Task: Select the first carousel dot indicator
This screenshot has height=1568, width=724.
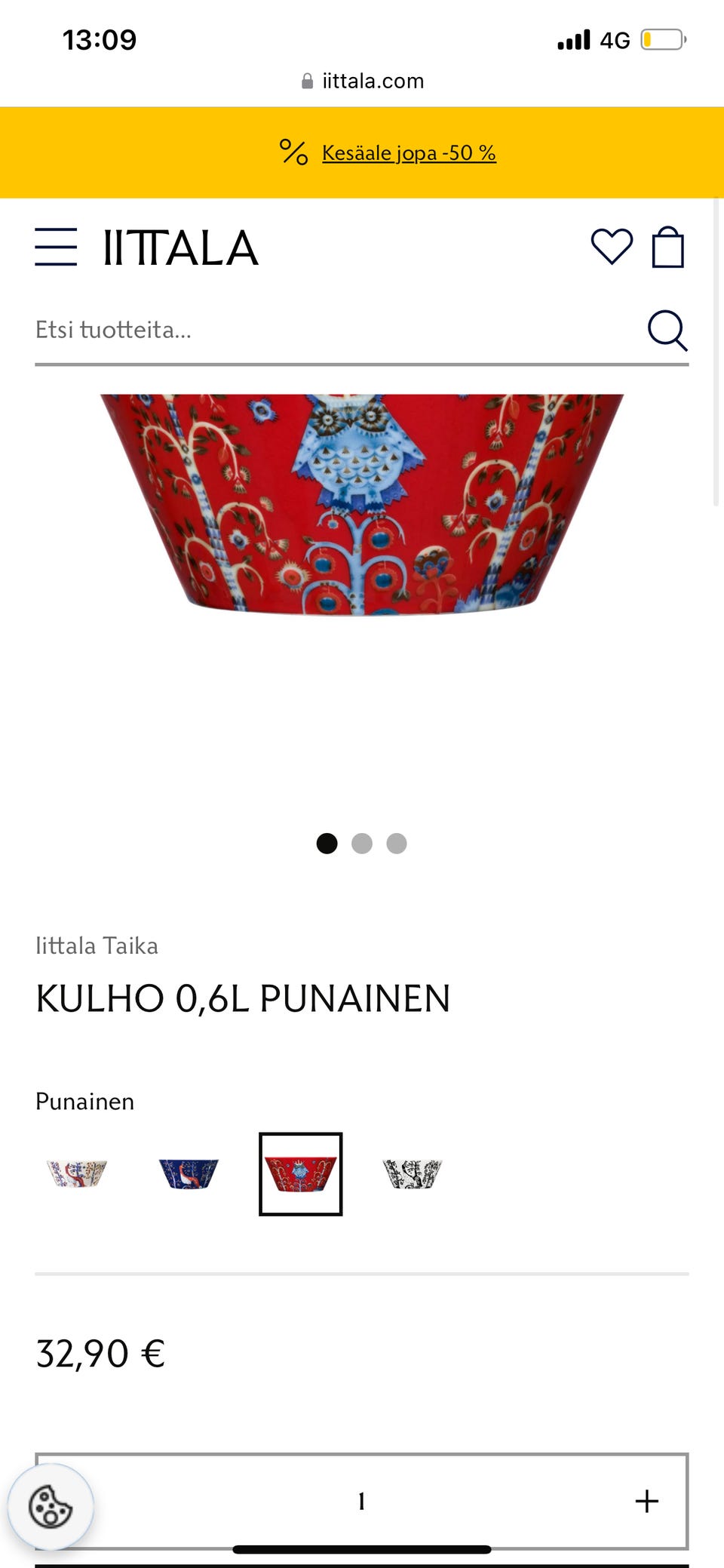Action: point(327,844)
